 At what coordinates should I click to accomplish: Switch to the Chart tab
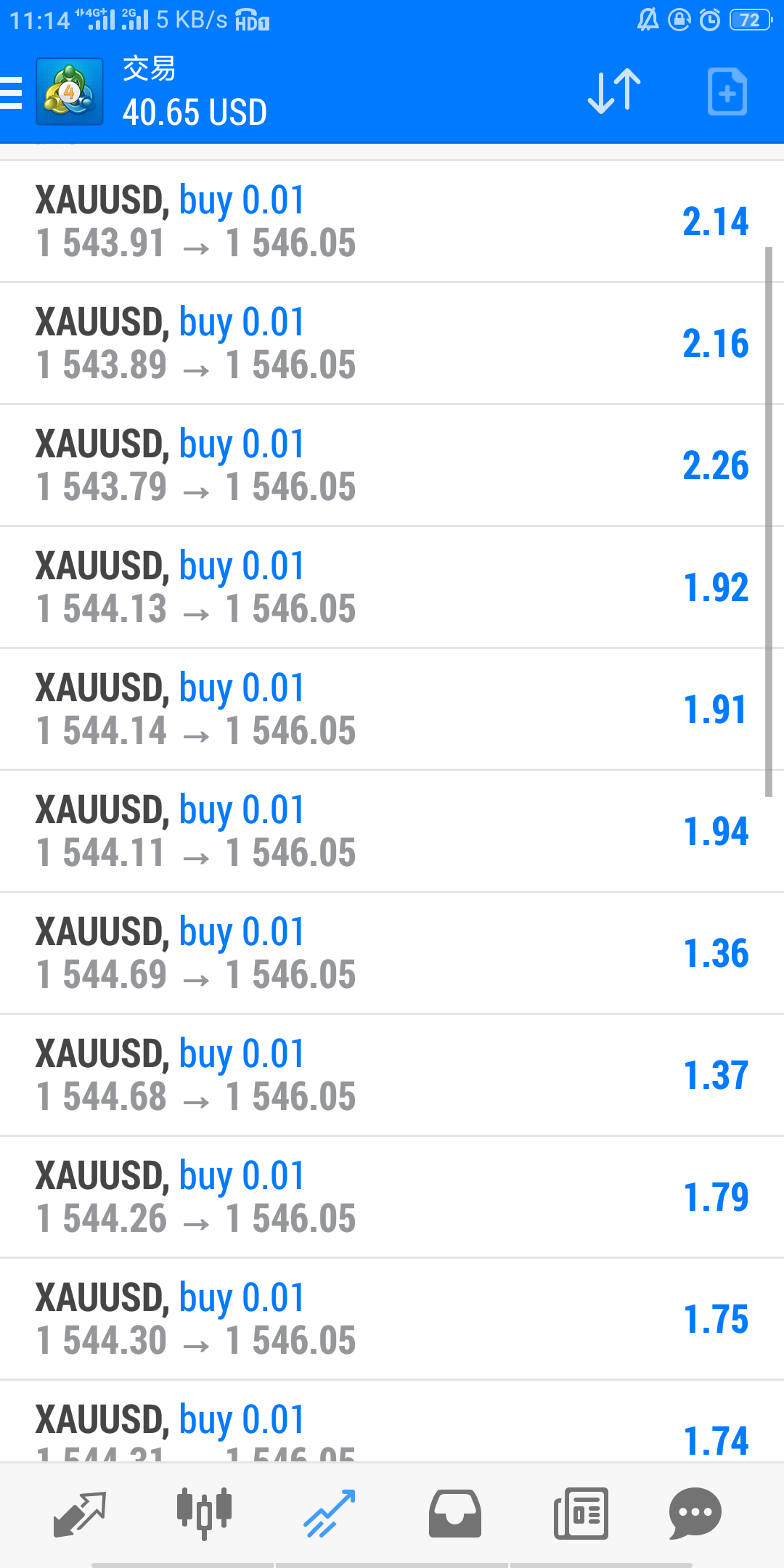point(205,1514)
